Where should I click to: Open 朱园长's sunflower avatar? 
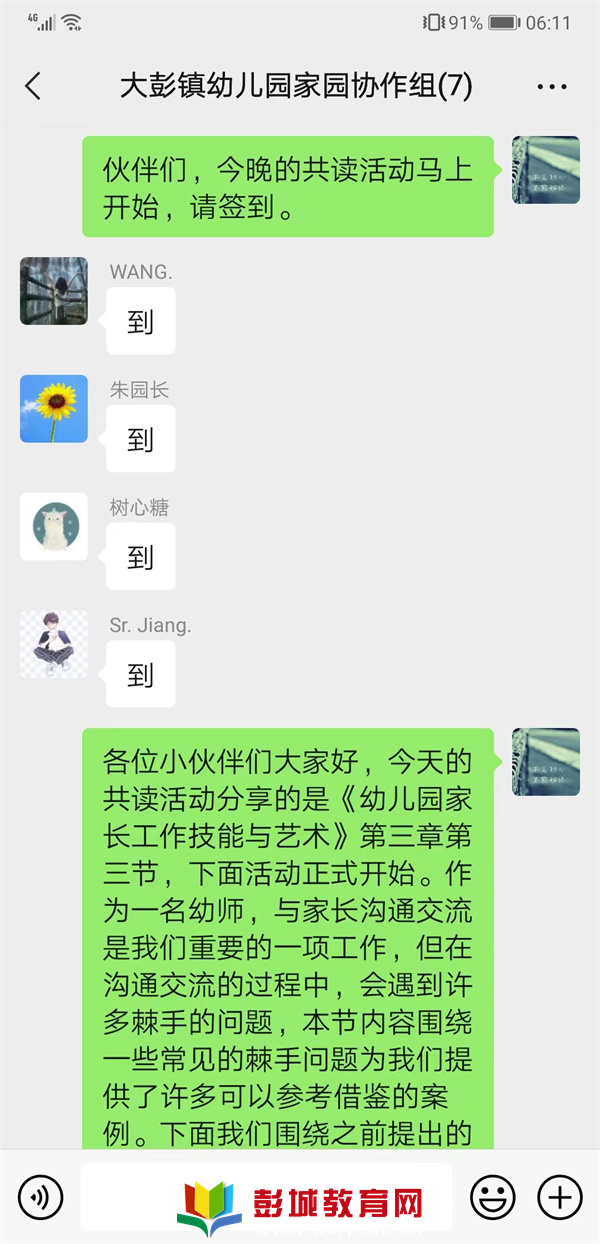(54, 409)
